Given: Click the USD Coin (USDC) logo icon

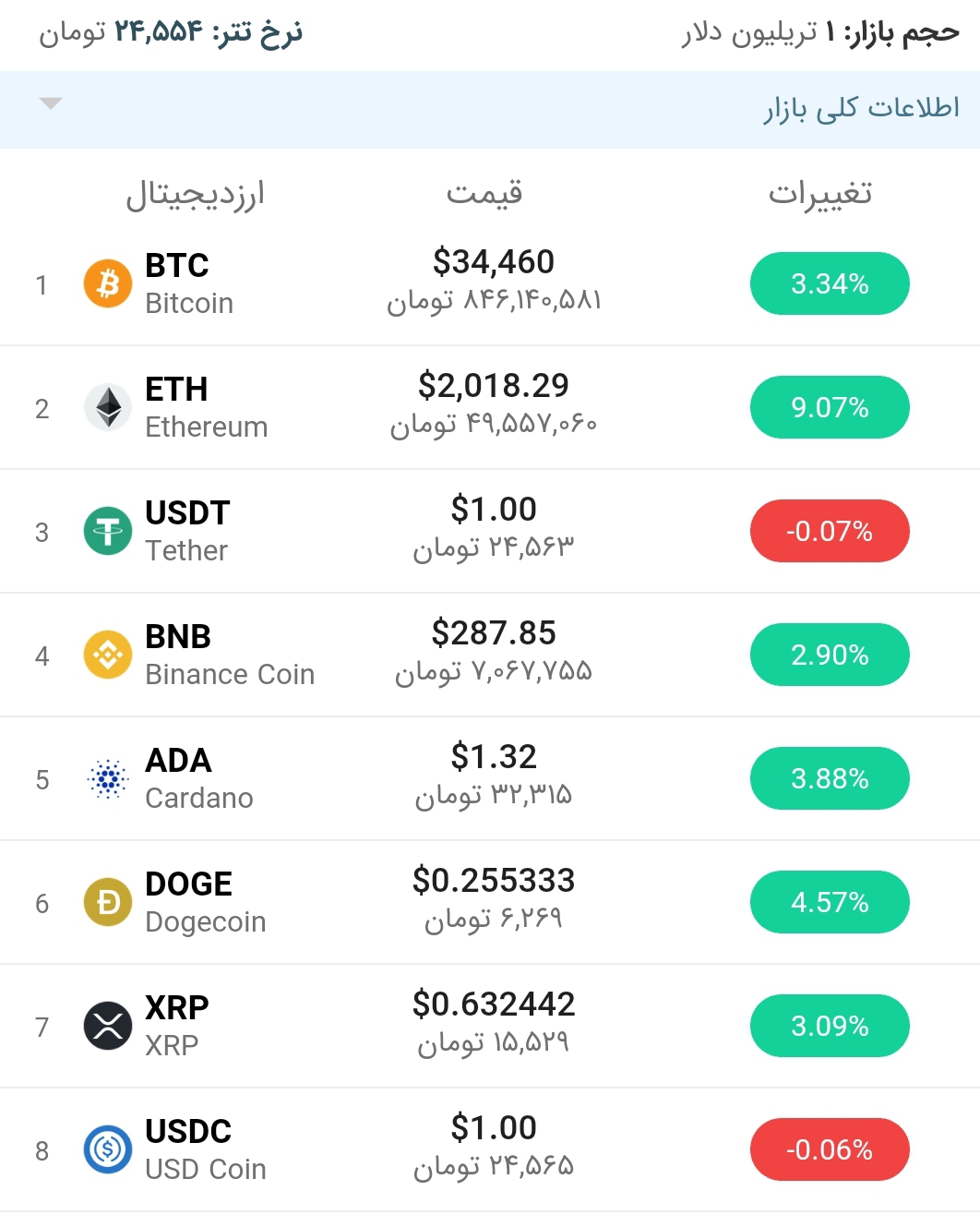Looking at the screenshot, I should [x=107, y=1149].
